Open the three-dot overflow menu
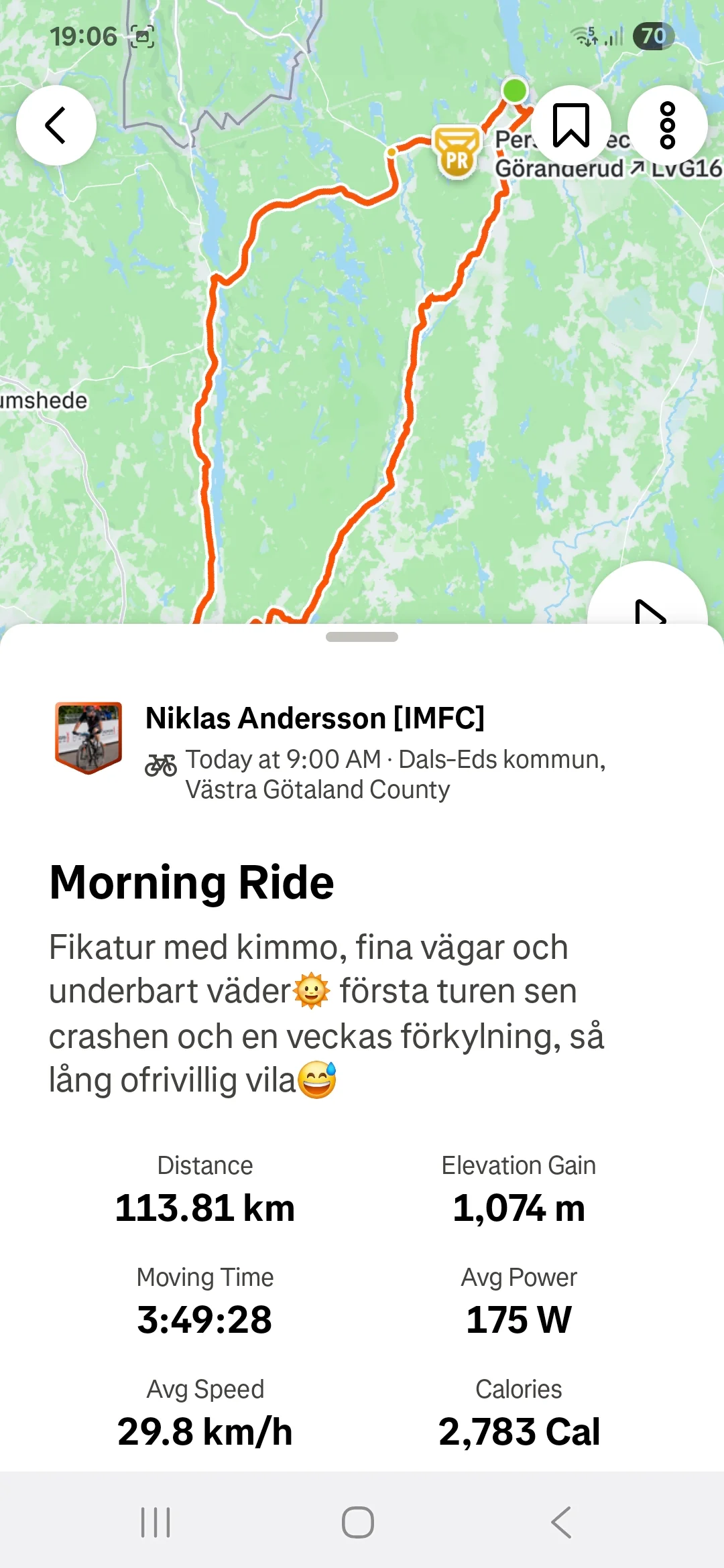 pyautogui.click(x=667, y=125)
